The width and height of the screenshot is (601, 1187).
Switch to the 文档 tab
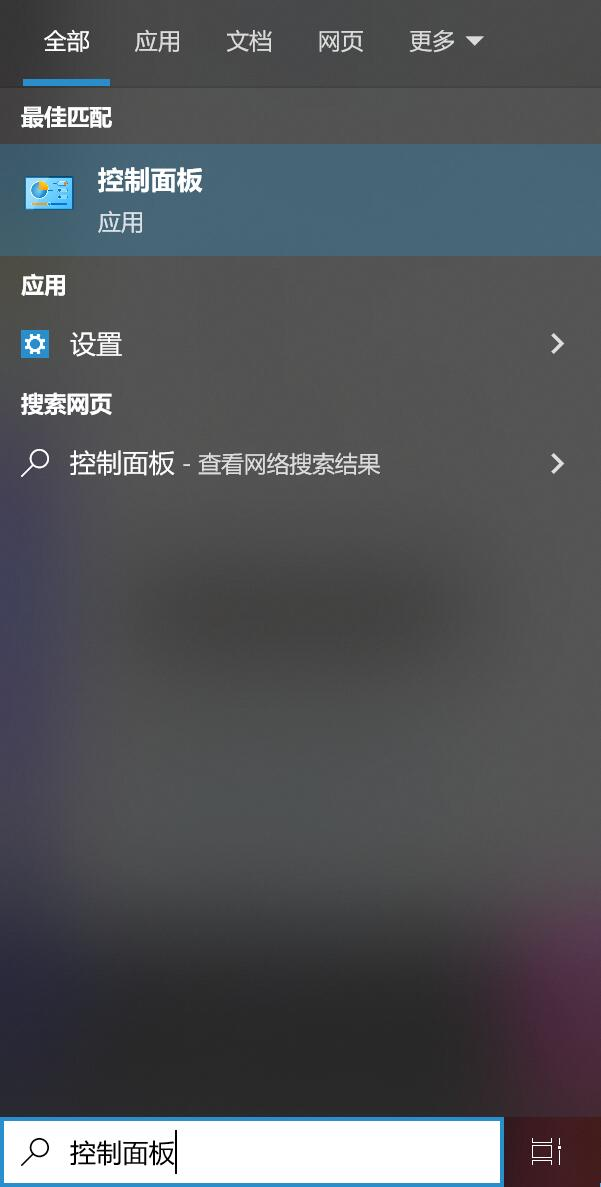pyautogui.click(x=249, y=42)
